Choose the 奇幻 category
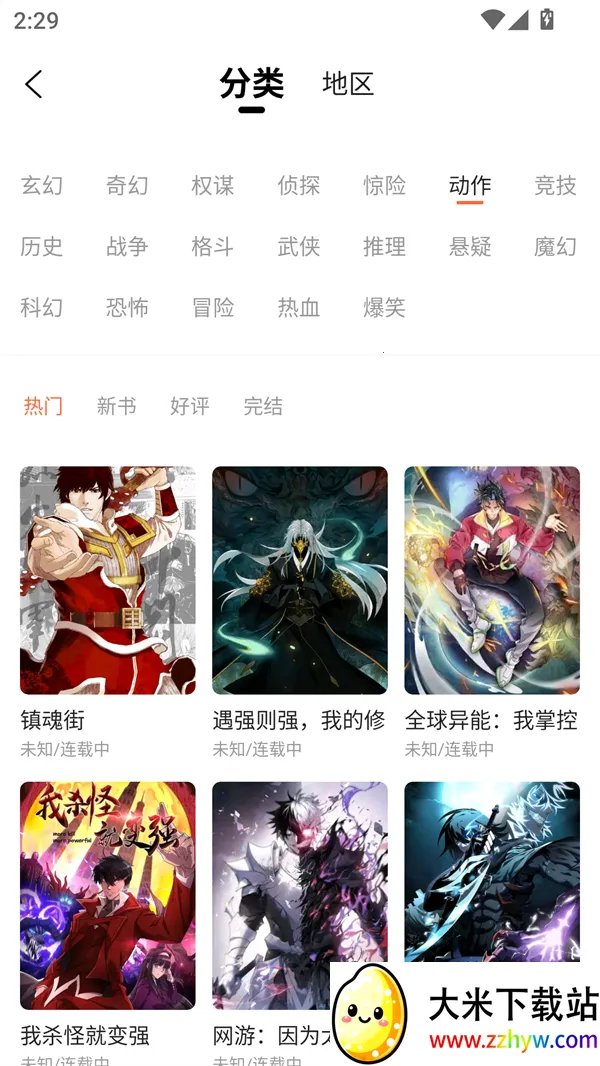This screenshot has height=1066, width=600. [x=127, y=185]
